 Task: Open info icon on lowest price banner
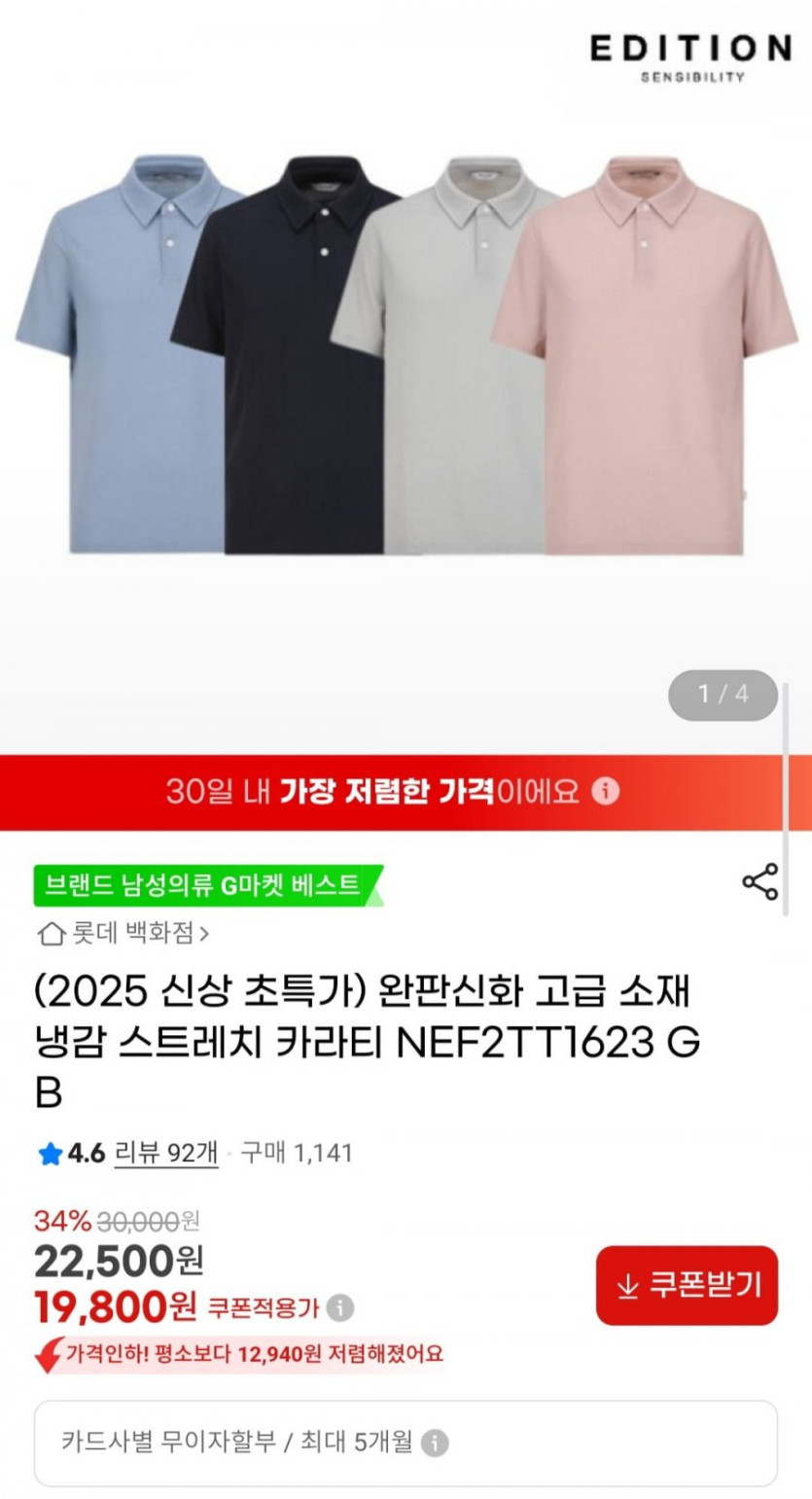pos(605,791)
